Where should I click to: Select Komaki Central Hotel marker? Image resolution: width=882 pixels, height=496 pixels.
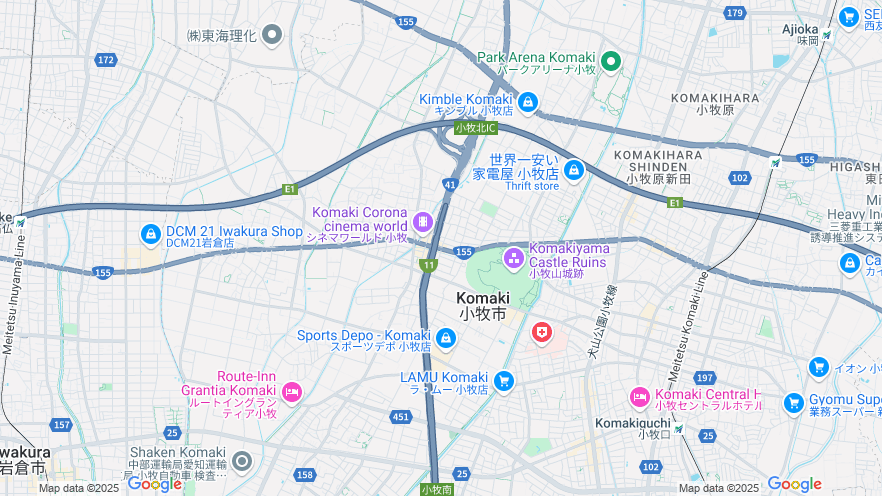pyautogui.click(x=640, y=397)
